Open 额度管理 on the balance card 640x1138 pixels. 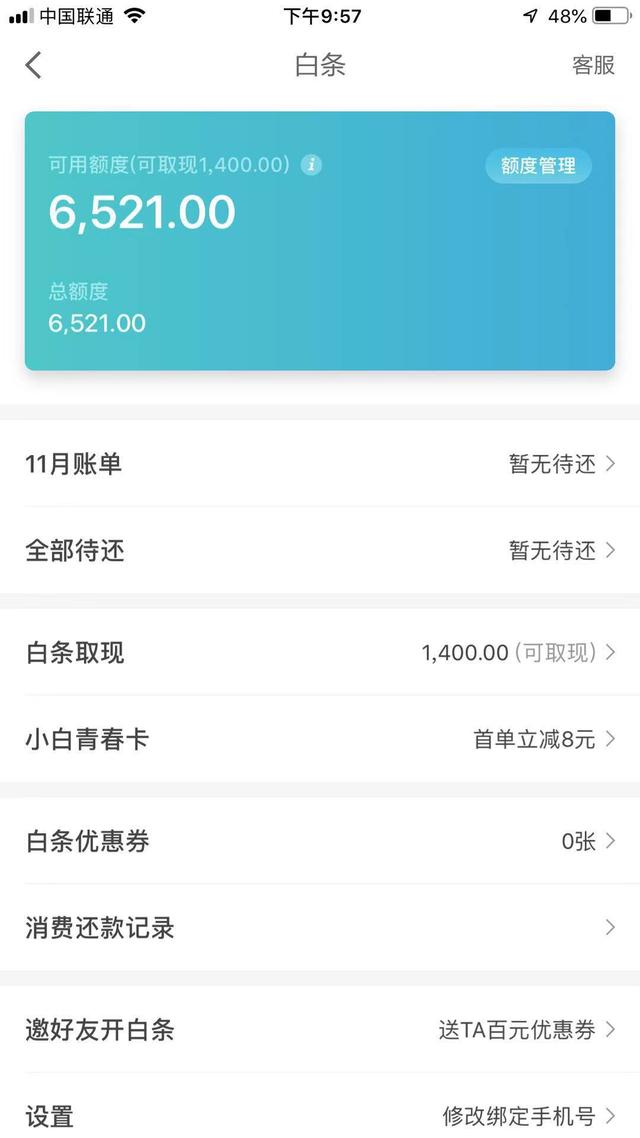pyautogui.click(x=538, y=166)
